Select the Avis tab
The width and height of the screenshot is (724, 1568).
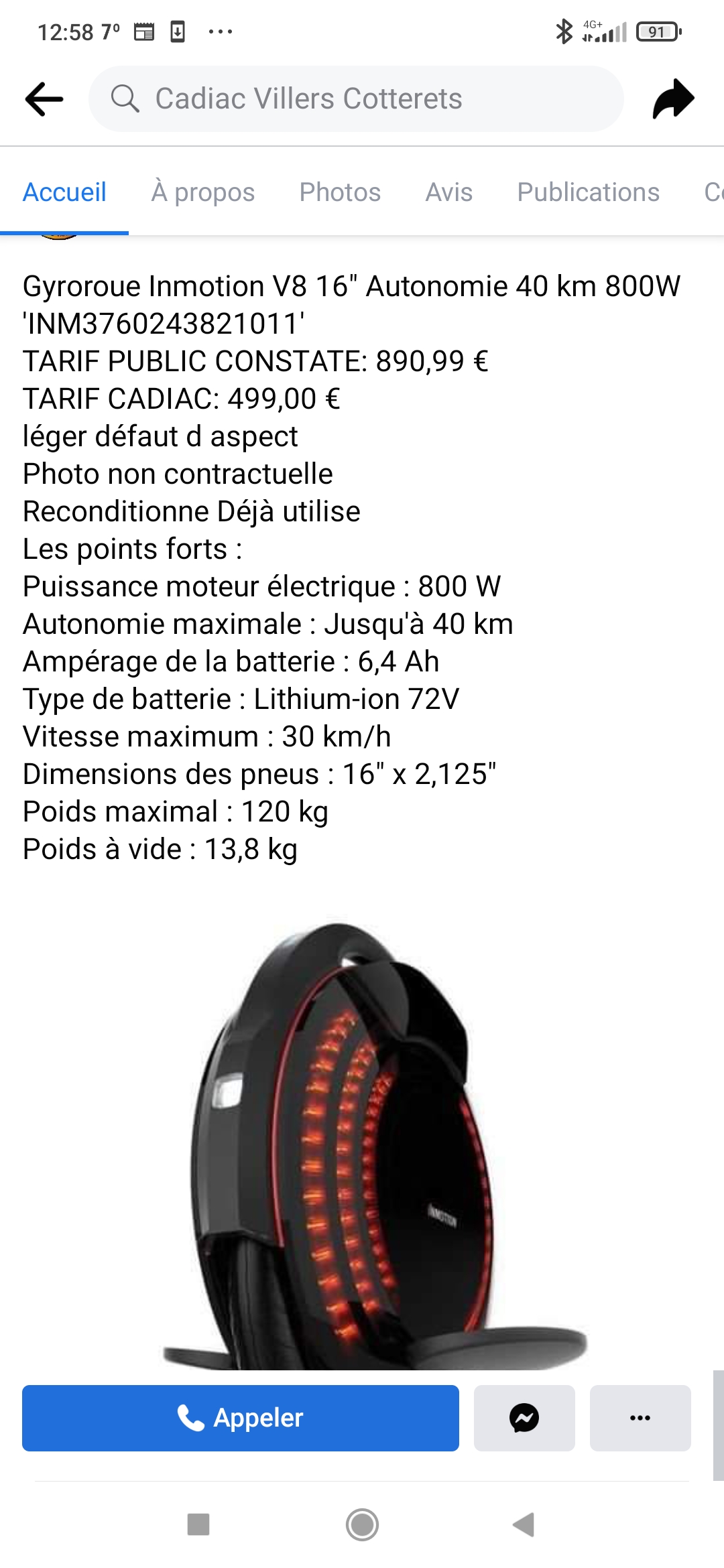pos(449,192)
